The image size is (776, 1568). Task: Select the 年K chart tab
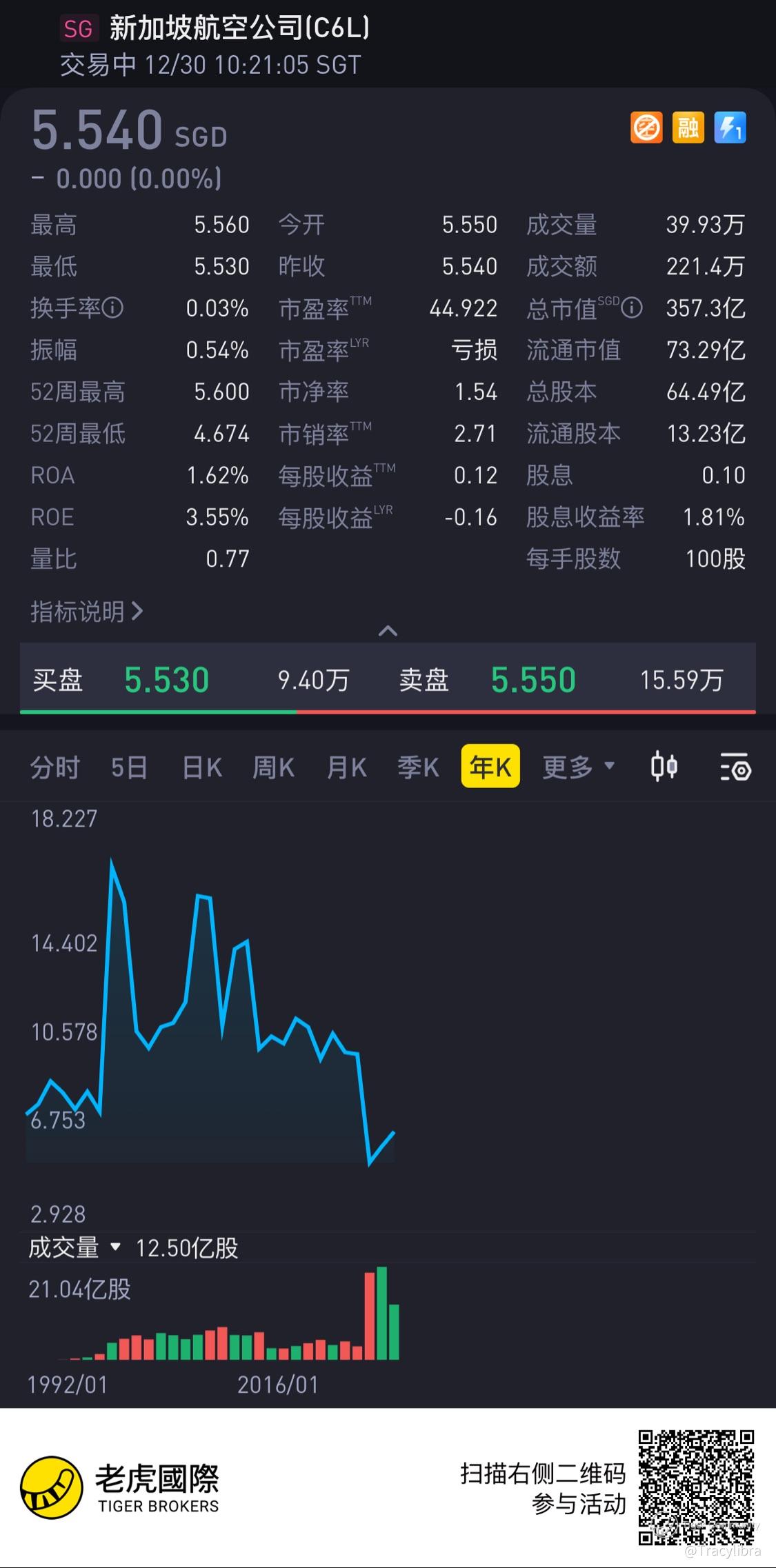[x=490, y=766]
